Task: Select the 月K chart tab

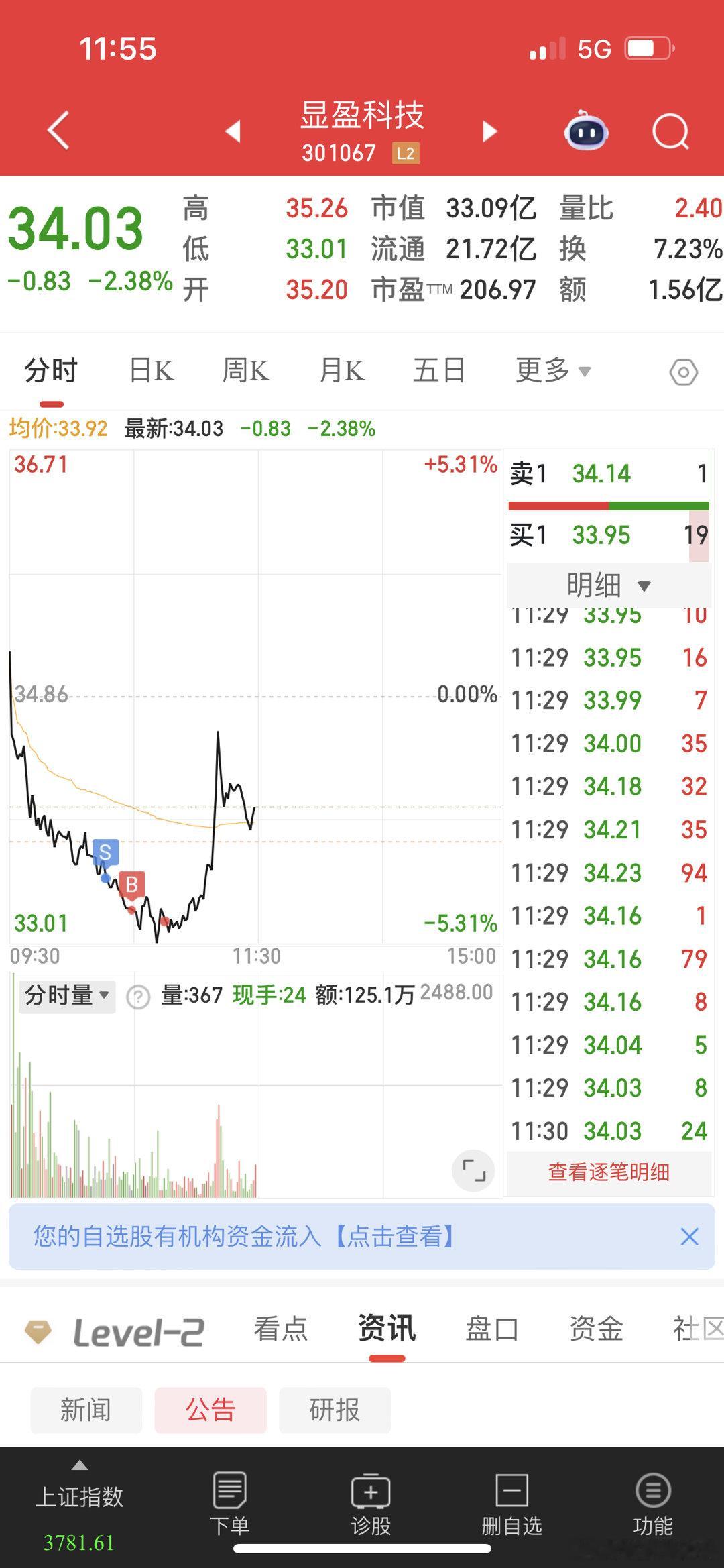Action: (342, 370)
